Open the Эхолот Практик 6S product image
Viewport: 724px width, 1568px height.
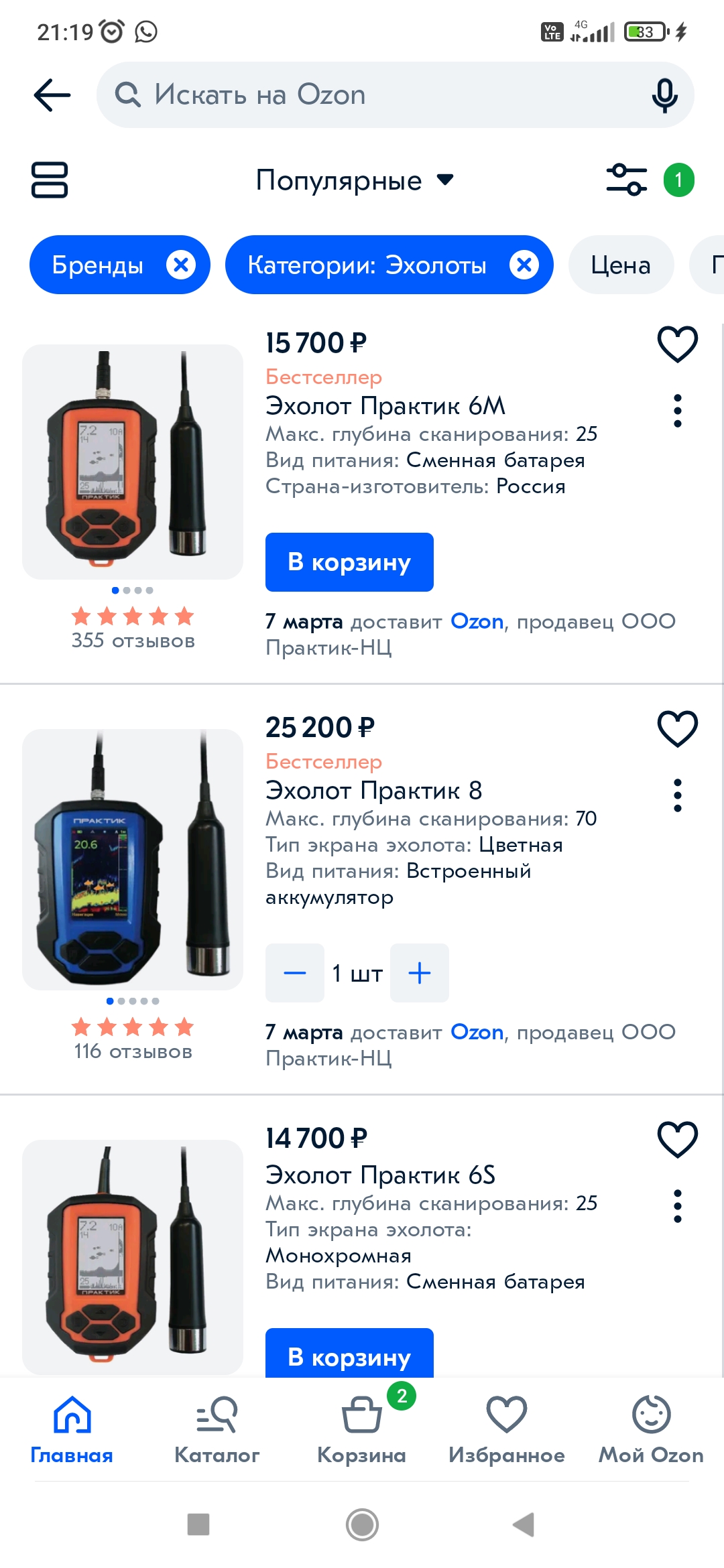point(133,1256)
